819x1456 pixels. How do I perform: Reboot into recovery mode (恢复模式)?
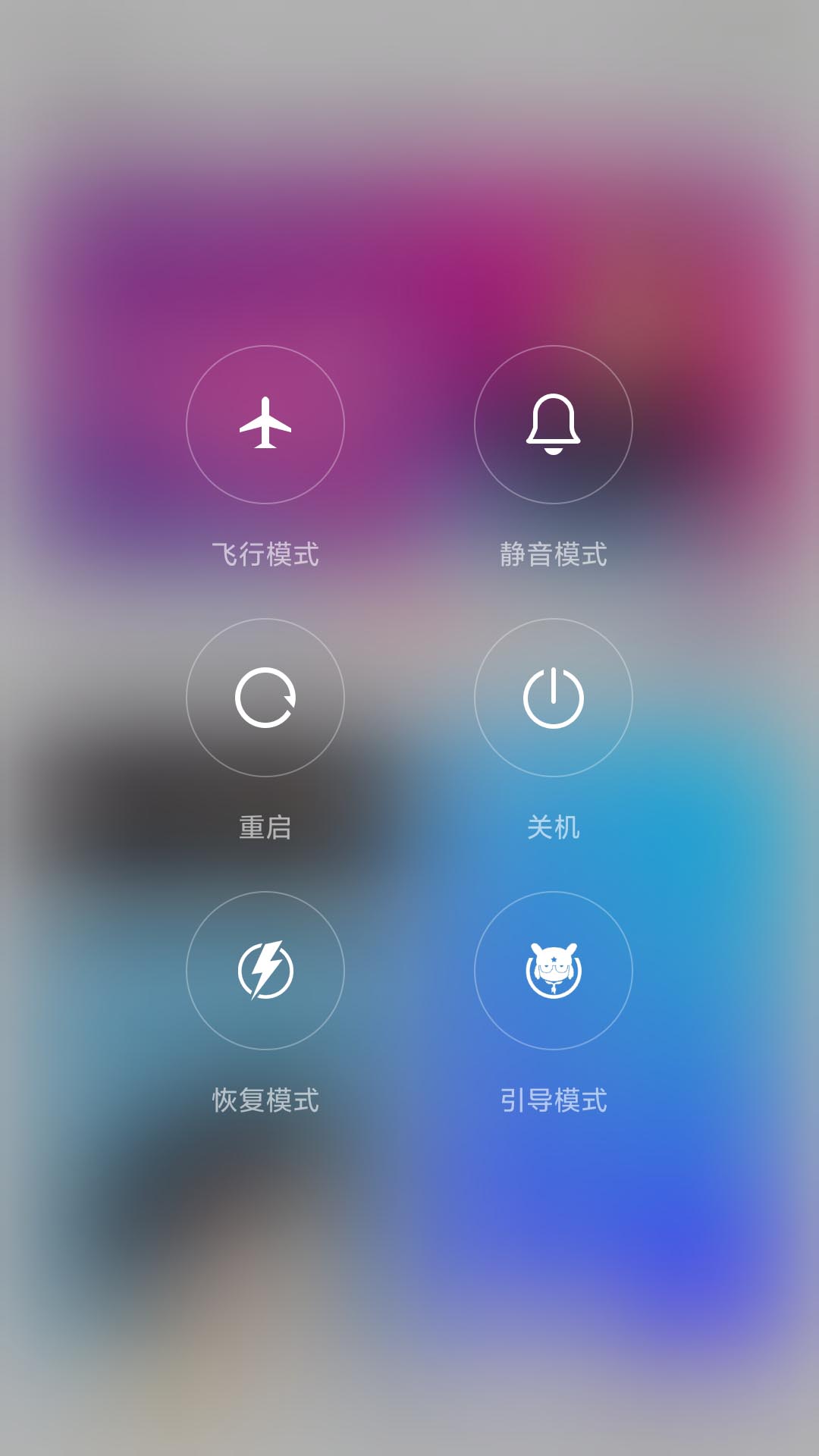tap(265, 971)
